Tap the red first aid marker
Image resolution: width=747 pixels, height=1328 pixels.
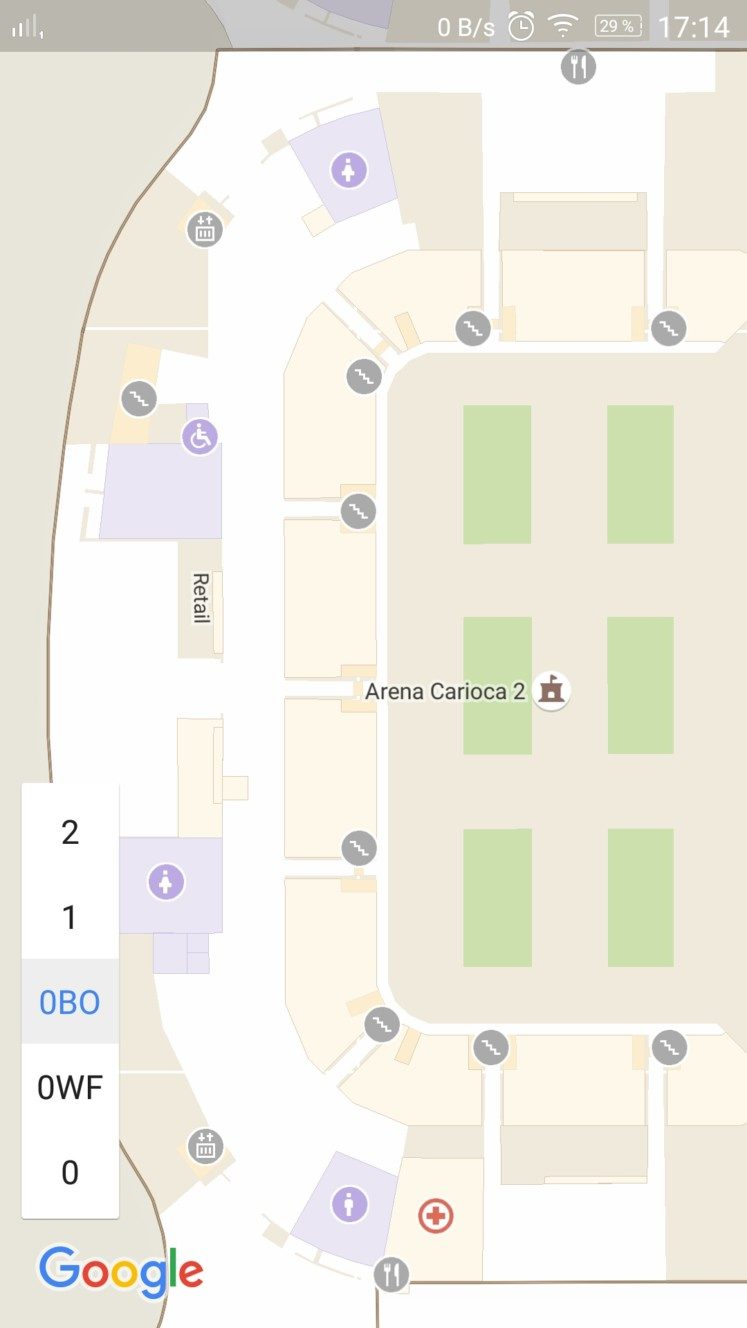coord(435,1217)
